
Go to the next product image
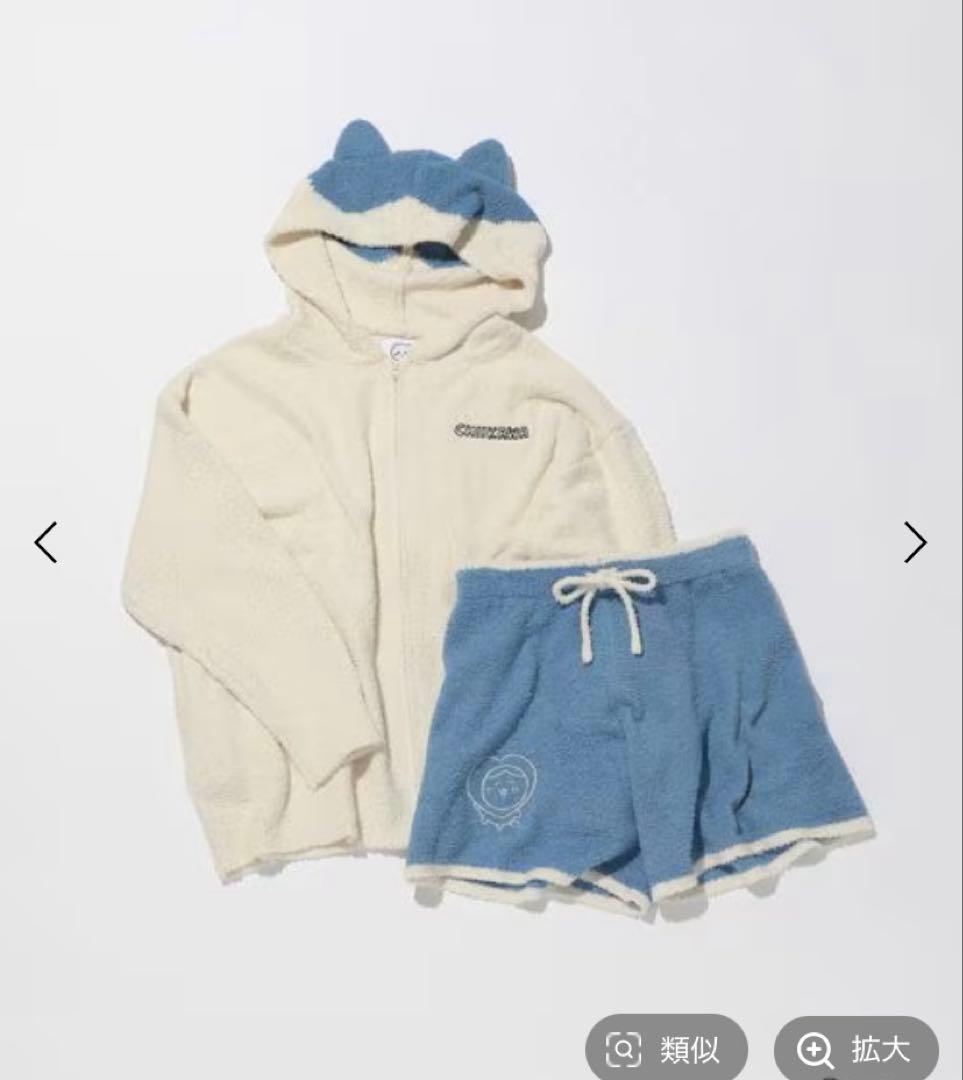[915, 542]
